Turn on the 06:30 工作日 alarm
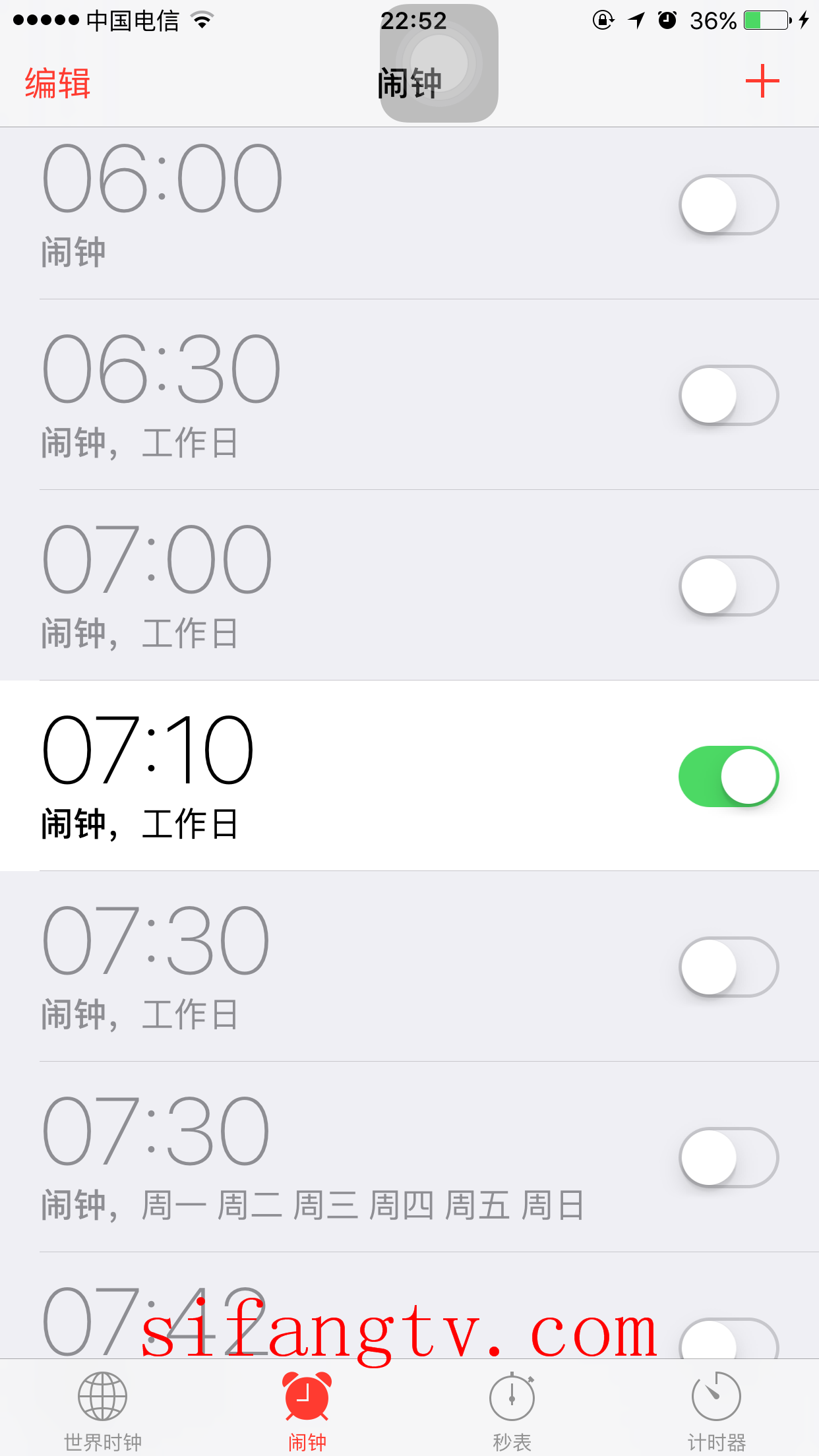The image size is (819, 1456). pos(728,395)
